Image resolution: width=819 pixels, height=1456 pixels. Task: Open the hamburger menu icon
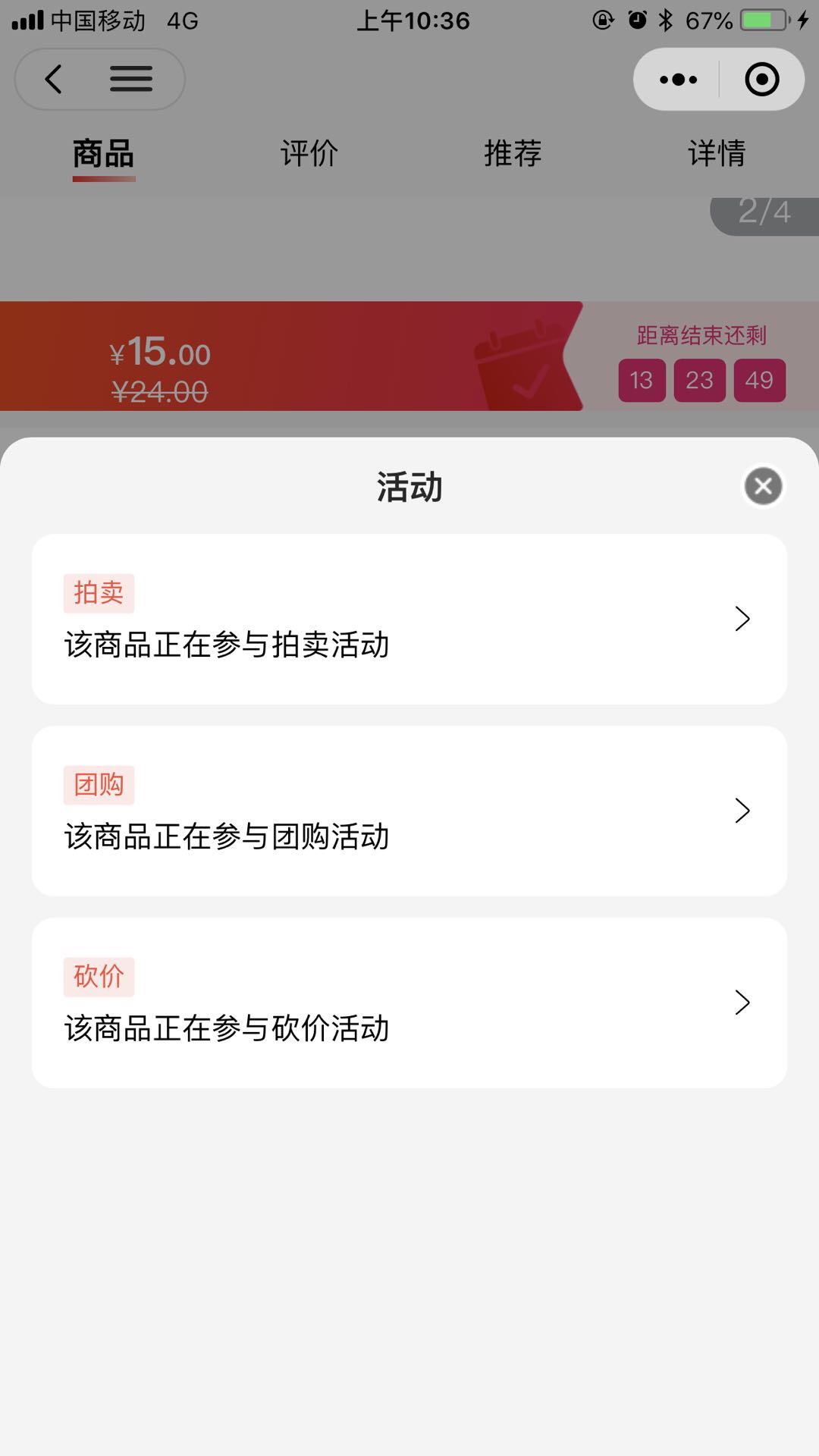(x=131, y=79)
